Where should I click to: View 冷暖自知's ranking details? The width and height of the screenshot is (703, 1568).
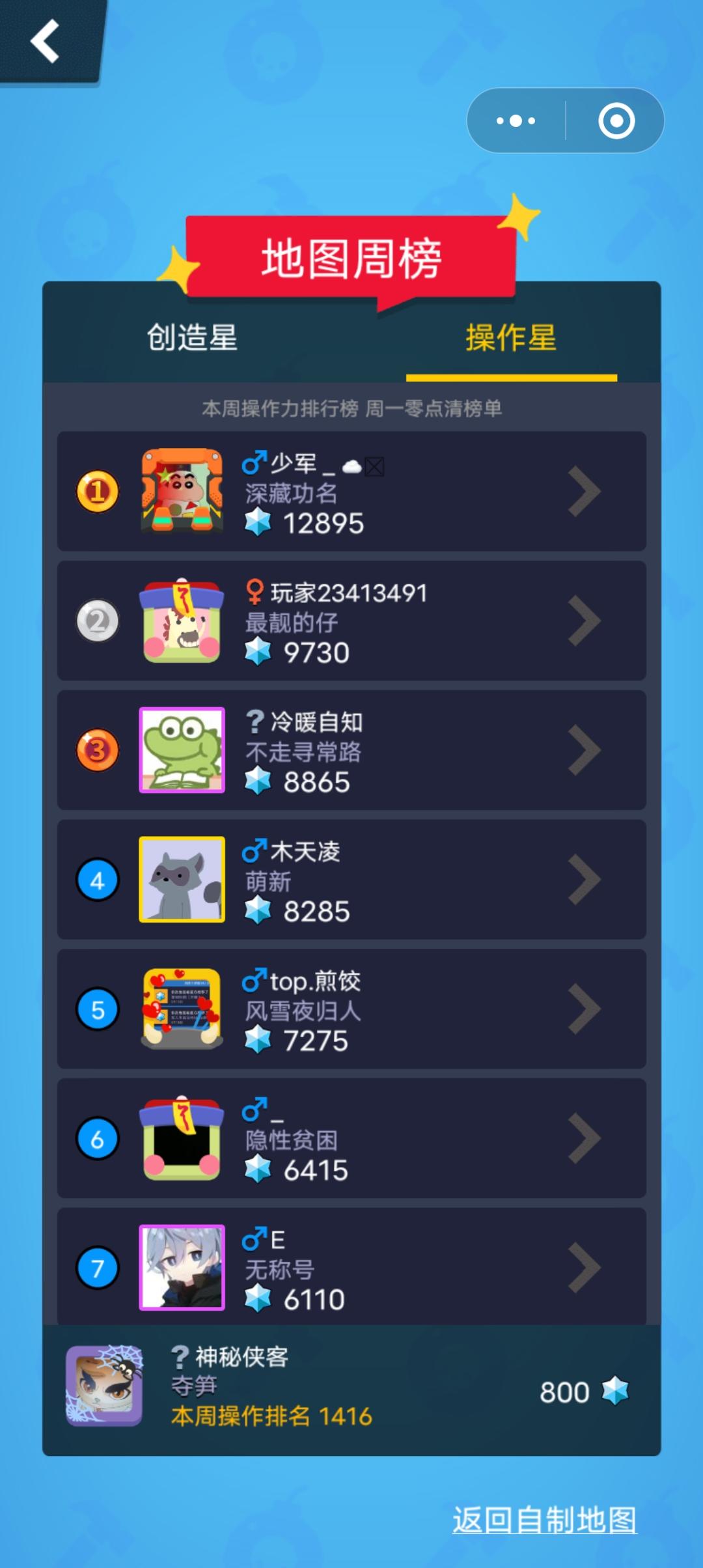tap(351, 750)
